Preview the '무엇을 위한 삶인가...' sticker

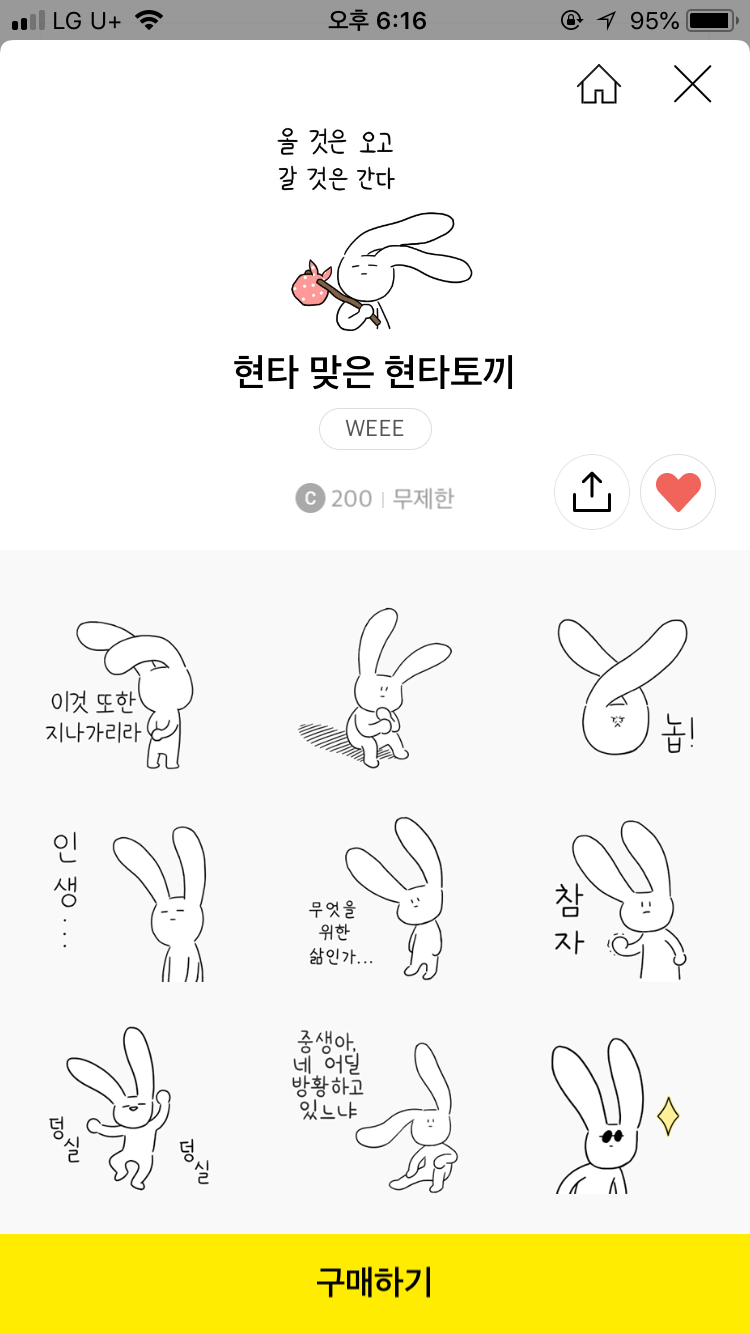[375, 900]
